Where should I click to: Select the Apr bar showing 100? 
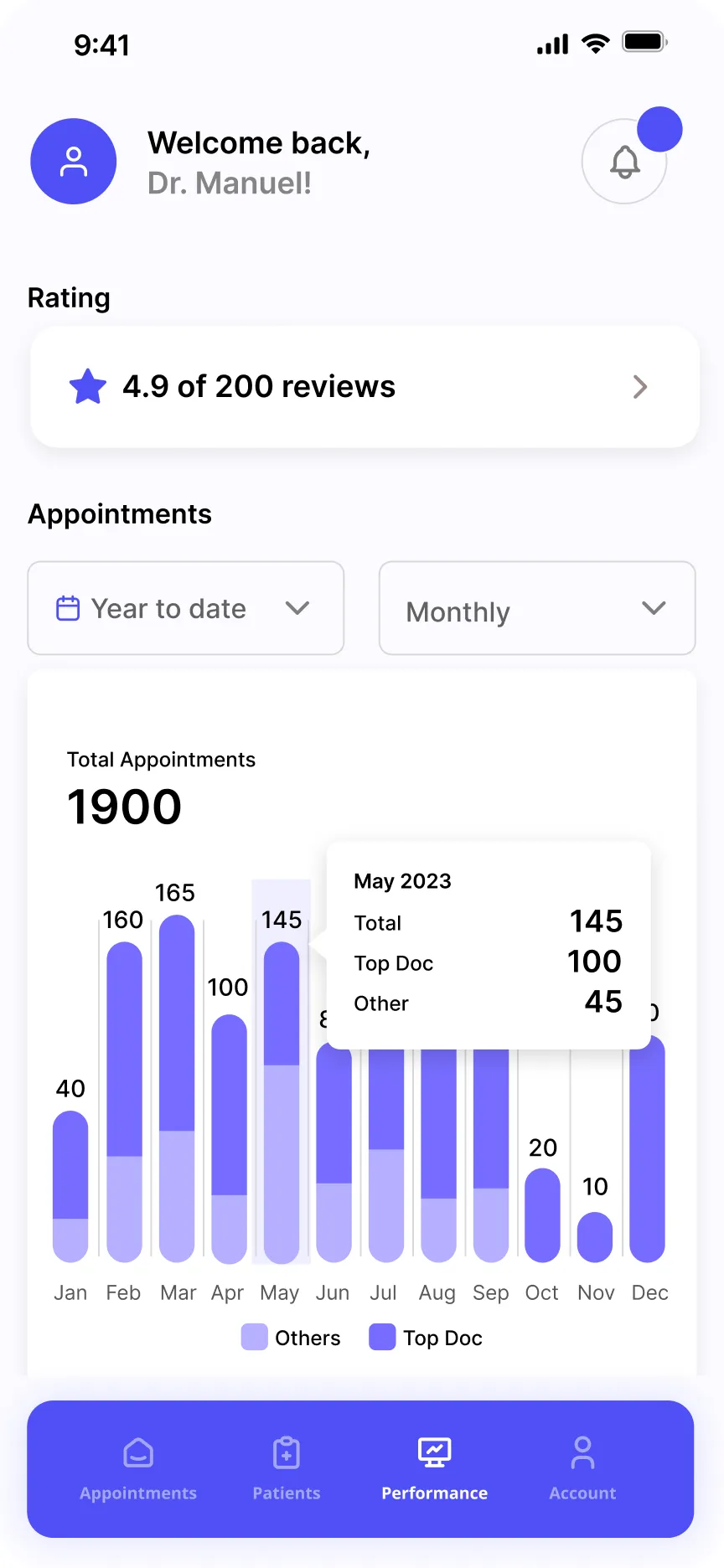click(230, 1138)
